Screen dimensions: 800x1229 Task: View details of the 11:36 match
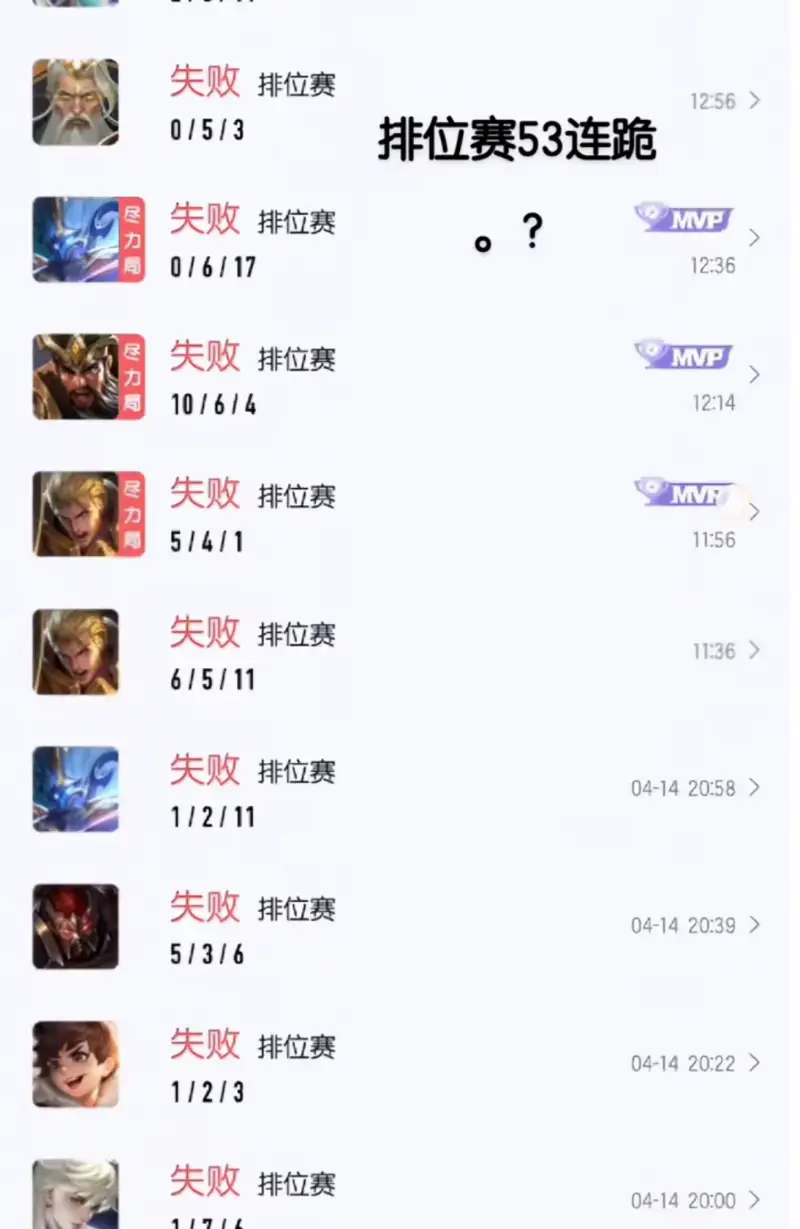coord(400,652)
